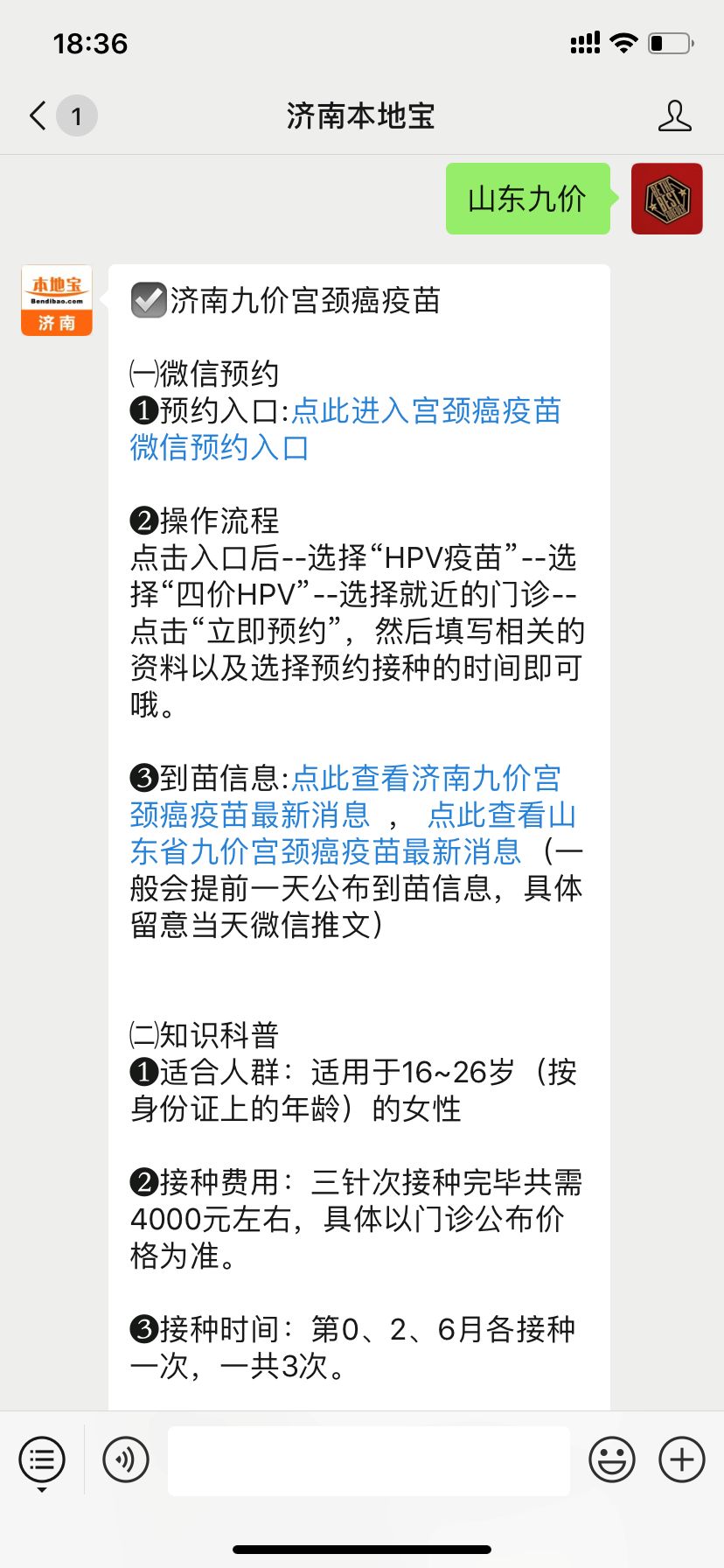Switch to the account menu list
The width and height of the screenshot is (724, 1568).
click(41, 1459)
